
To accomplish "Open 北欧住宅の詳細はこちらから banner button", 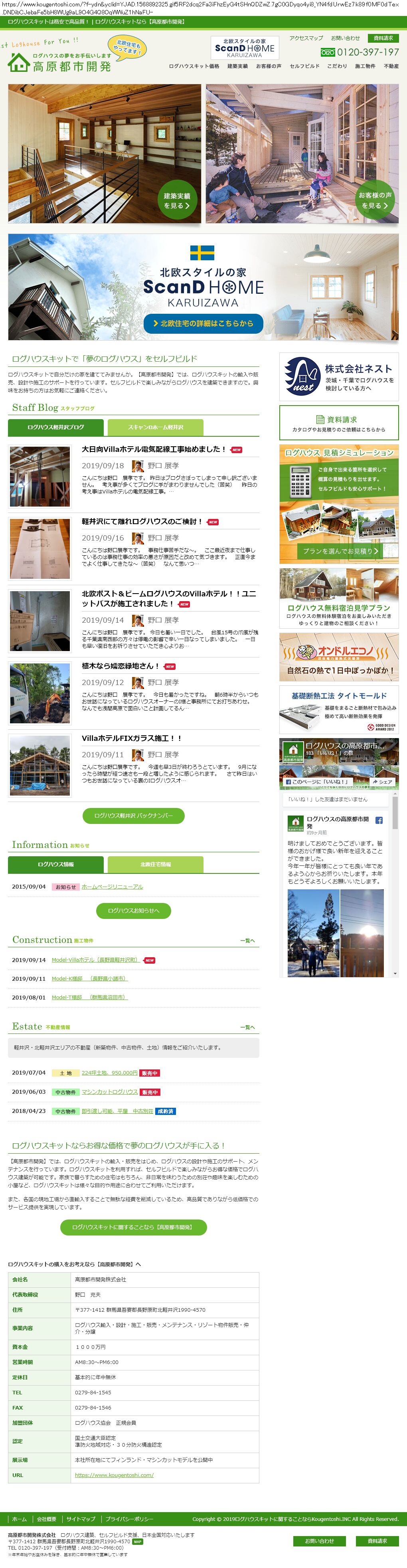I will click(x=203, y=323).
